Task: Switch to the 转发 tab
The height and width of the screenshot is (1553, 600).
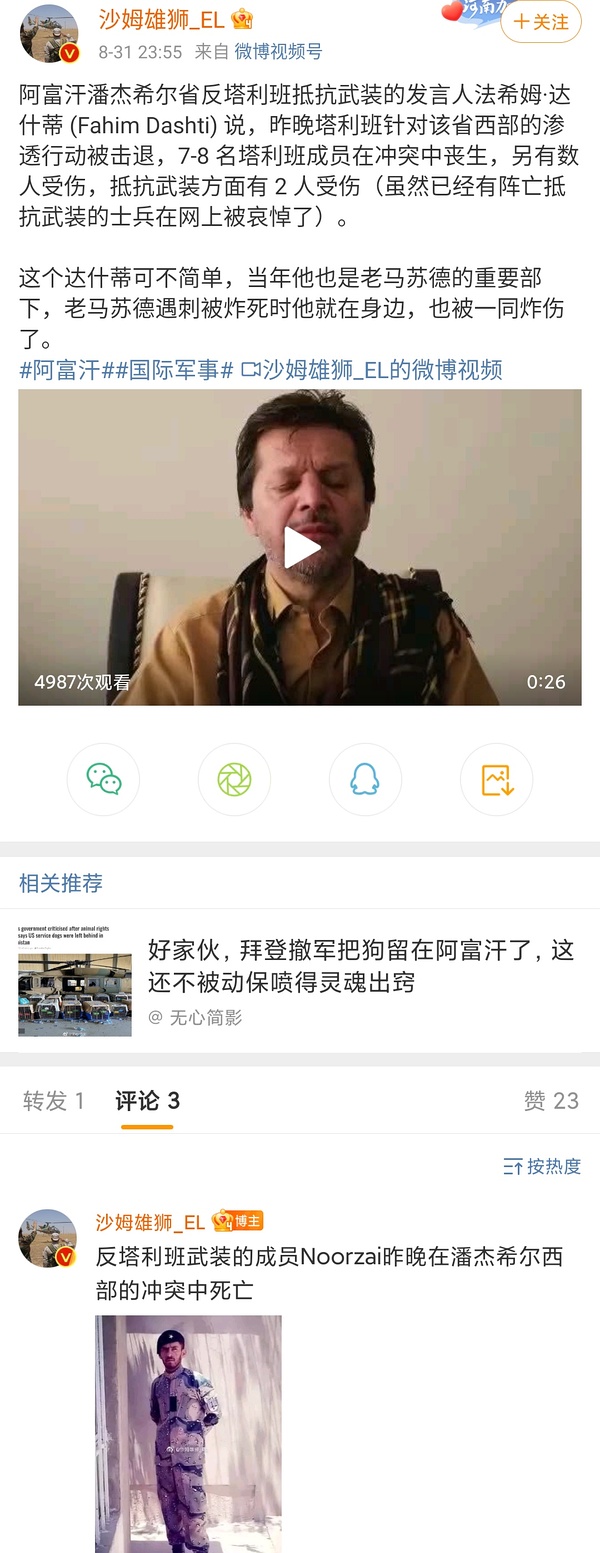Action: (x=54, y=1101)
